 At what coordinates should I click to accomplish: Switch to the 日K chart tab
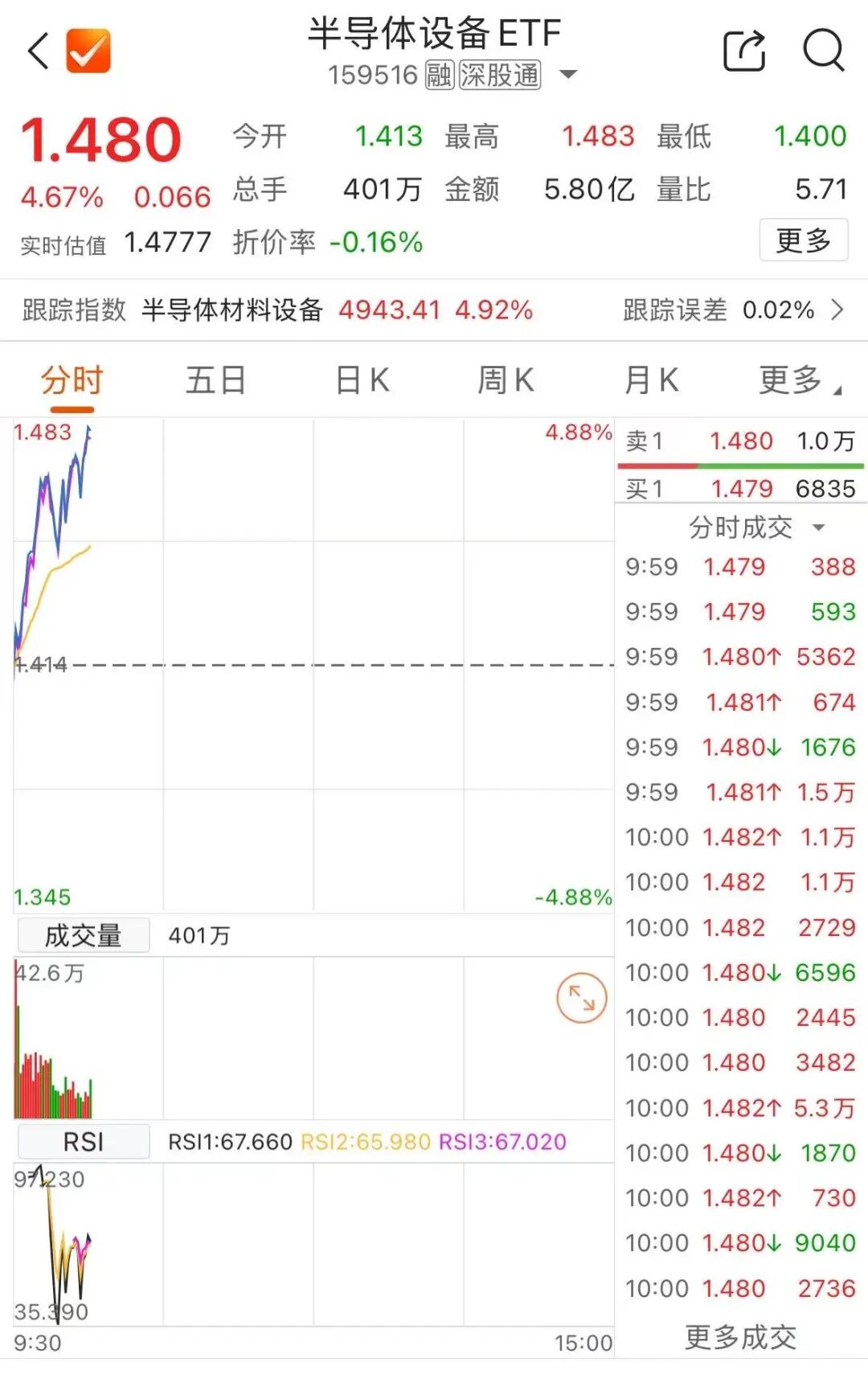pos(362,380)
